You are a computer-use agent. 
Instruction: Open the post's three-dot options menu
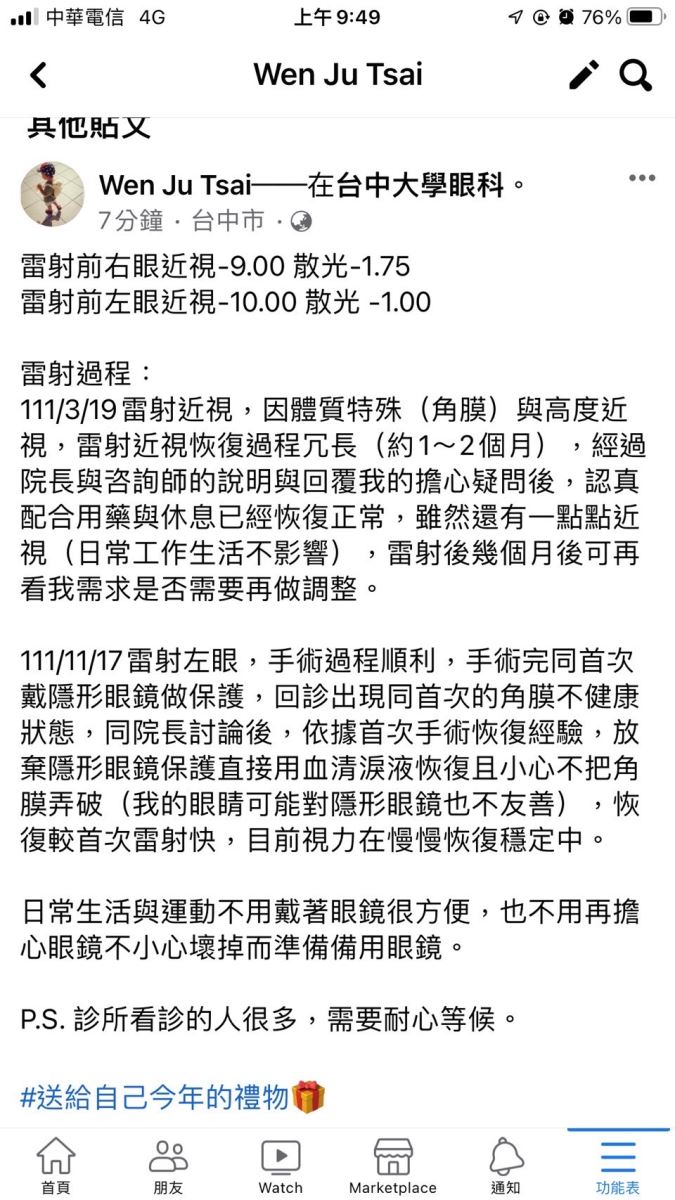tap(641, 178)
